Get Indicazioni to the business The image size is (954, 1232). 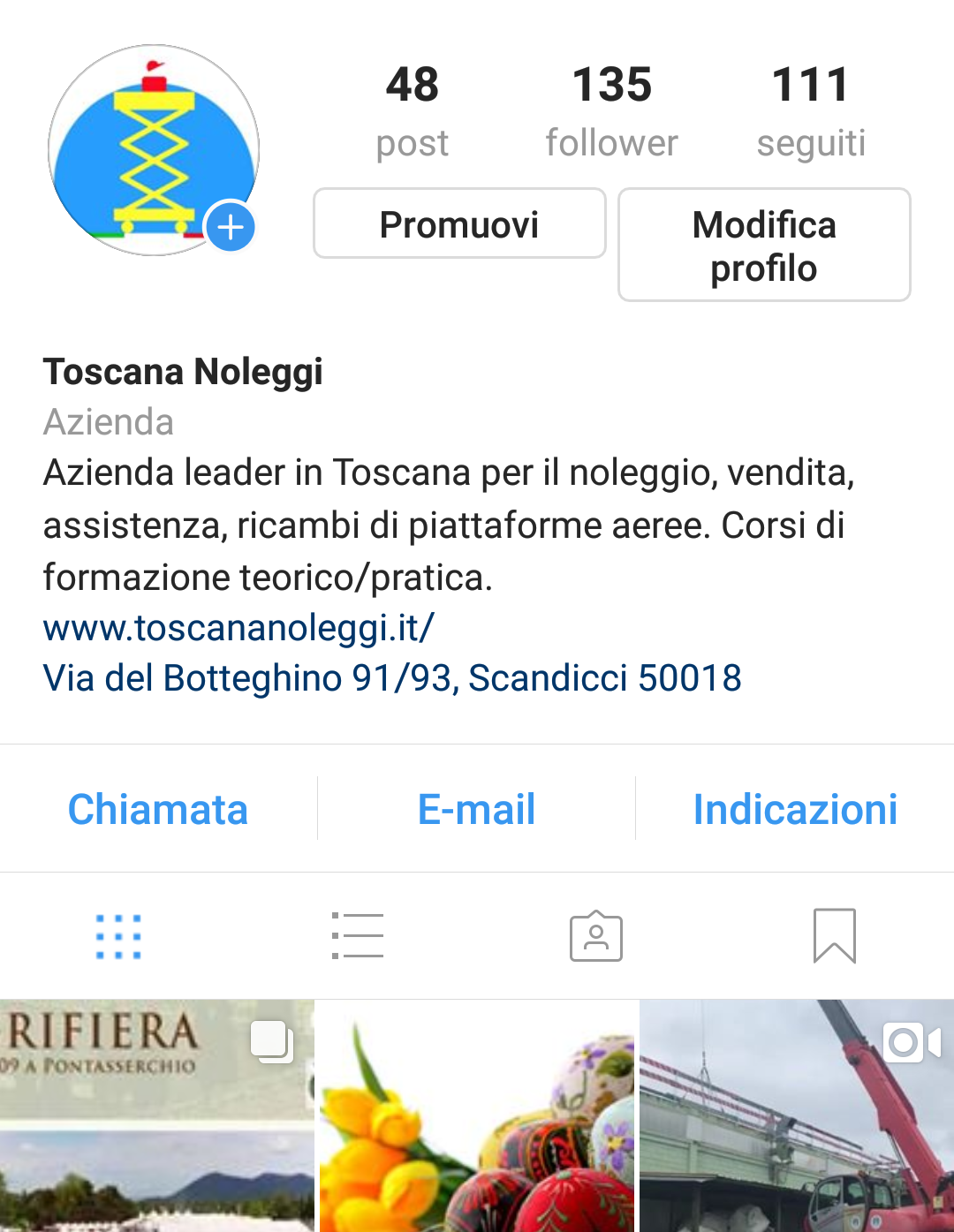coord(795,809)
